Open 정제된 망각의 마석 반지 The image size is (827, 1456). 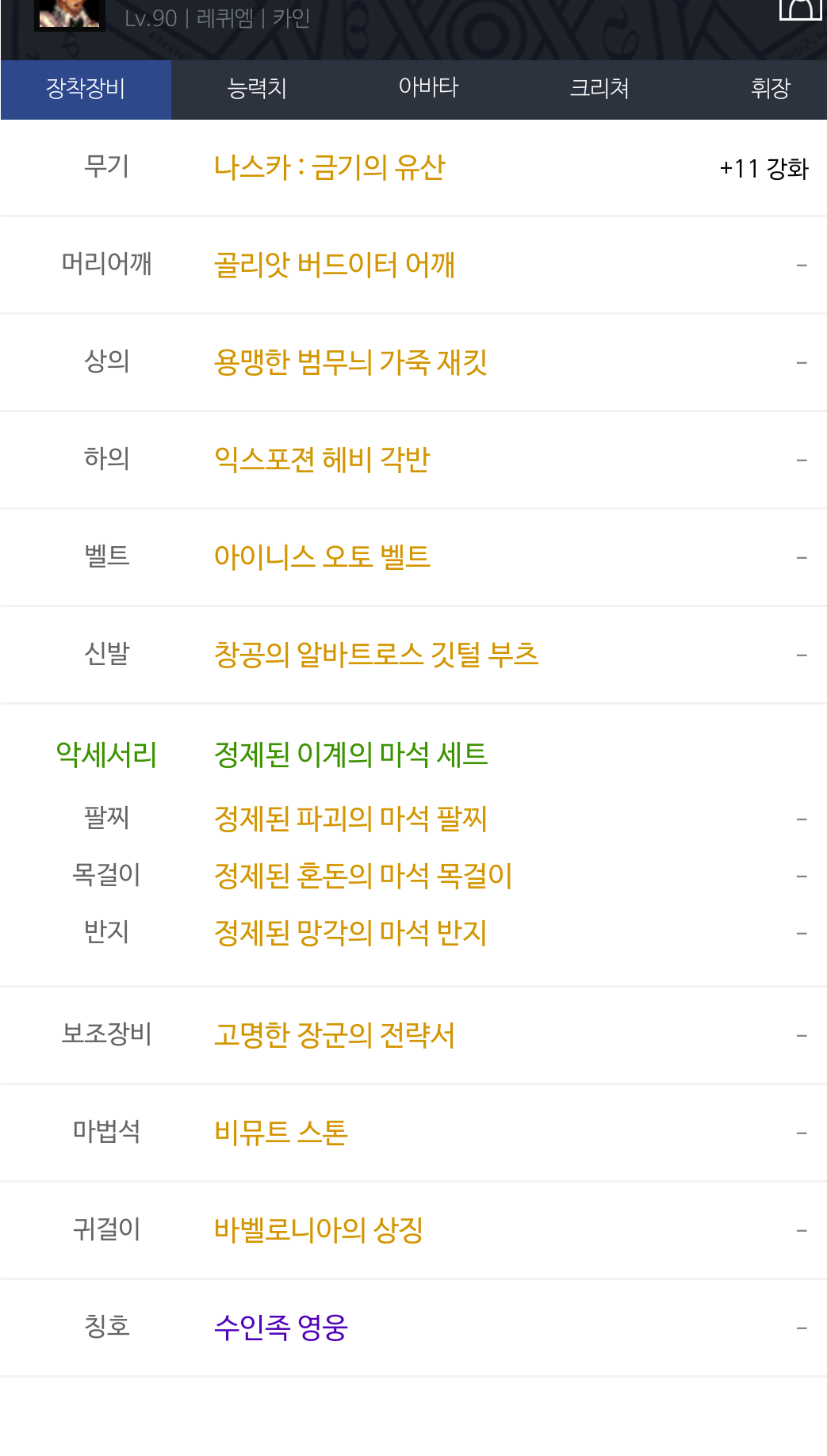pyautogui.click(x=350, y=933)
